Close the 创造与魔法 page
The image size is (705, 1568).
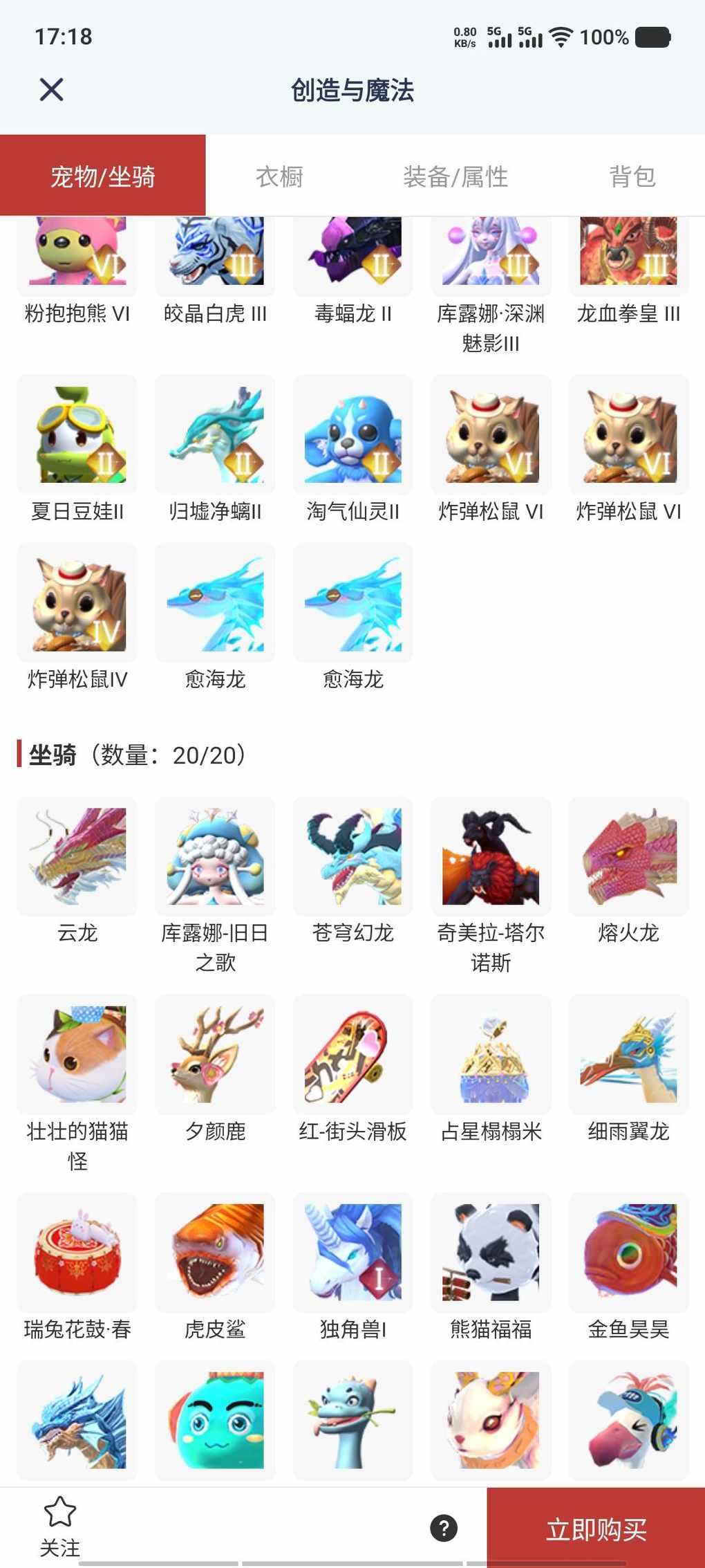tap(51, 90)
